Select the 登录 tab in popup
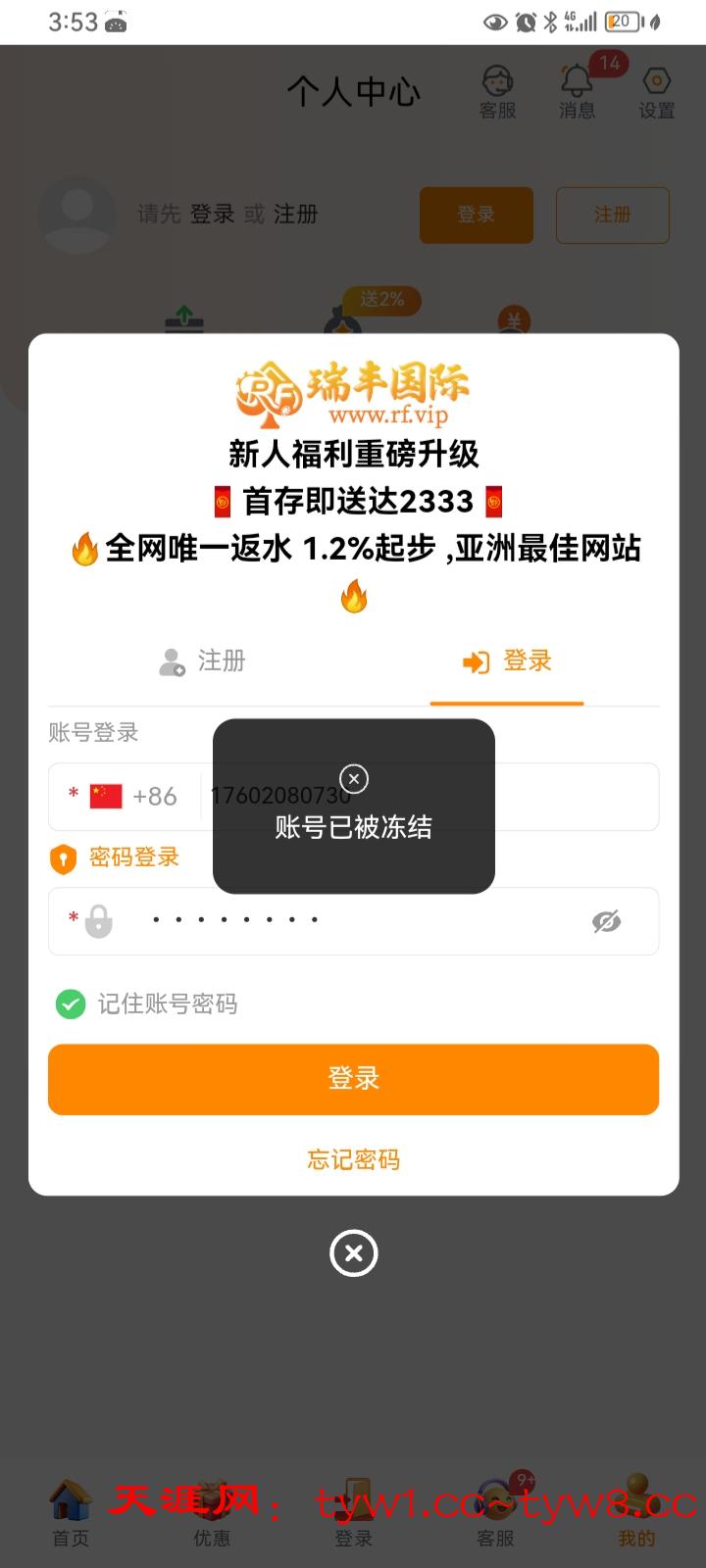Image resolution: width=706 pixels, height=1568 pixels. pyautogui.click(x=506, y=662)
